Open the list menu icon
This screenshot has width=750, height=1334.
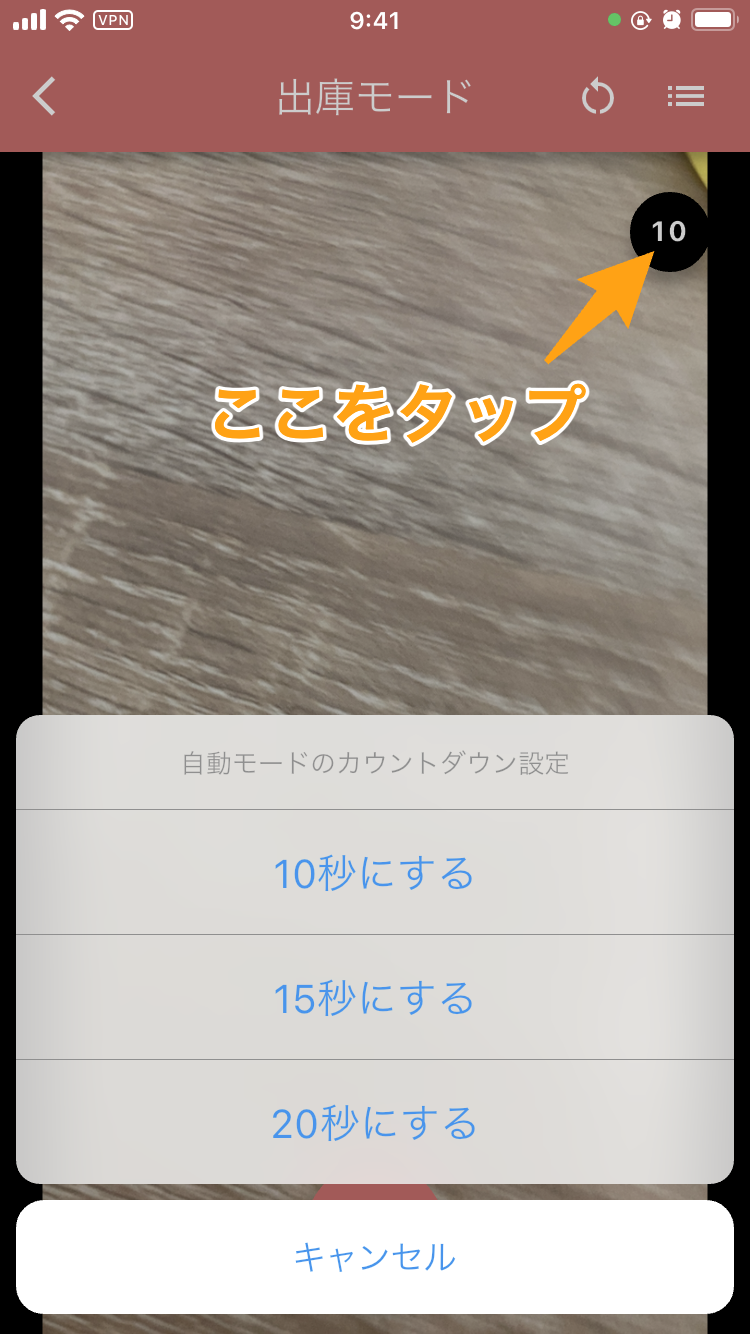pos(686,97)
